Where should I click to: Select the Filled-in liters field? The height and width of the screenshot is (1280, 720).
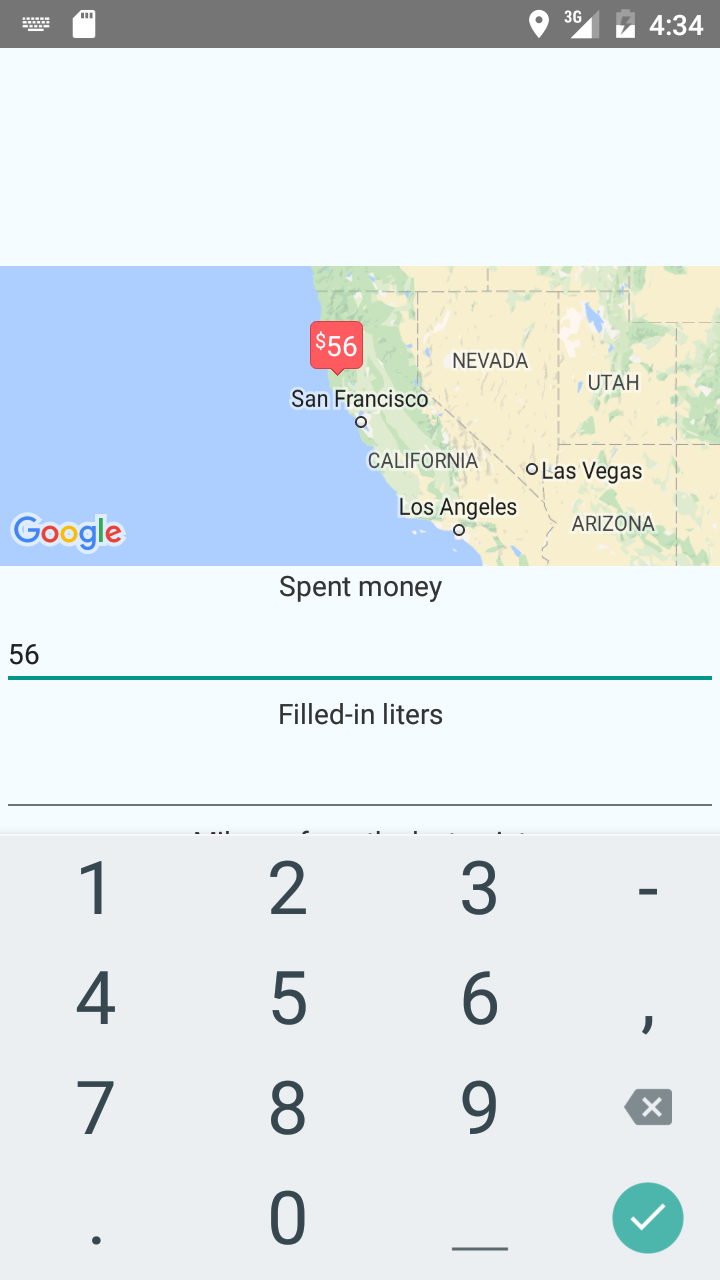click(360, 780)
